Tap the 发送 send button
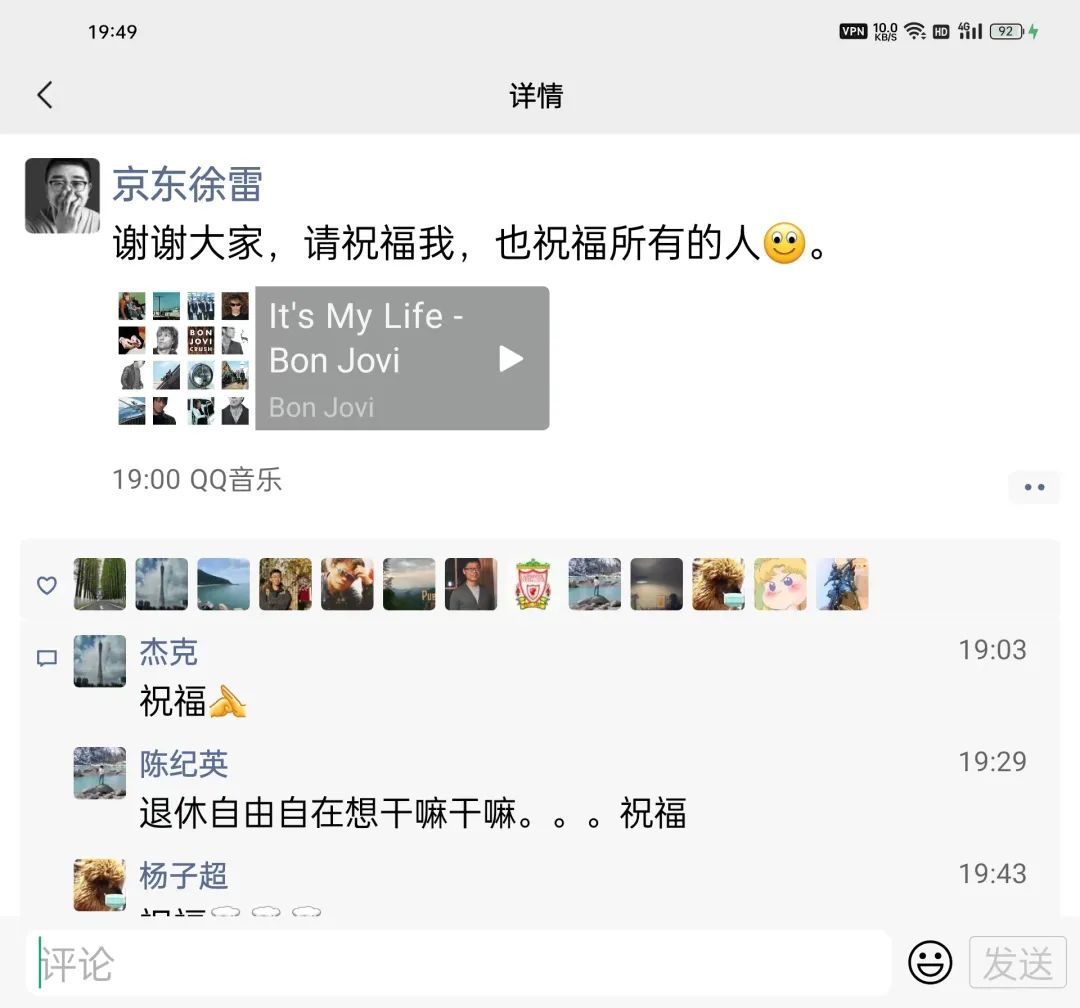This screenshot has height=1008, width=1080. point(1017,963)
